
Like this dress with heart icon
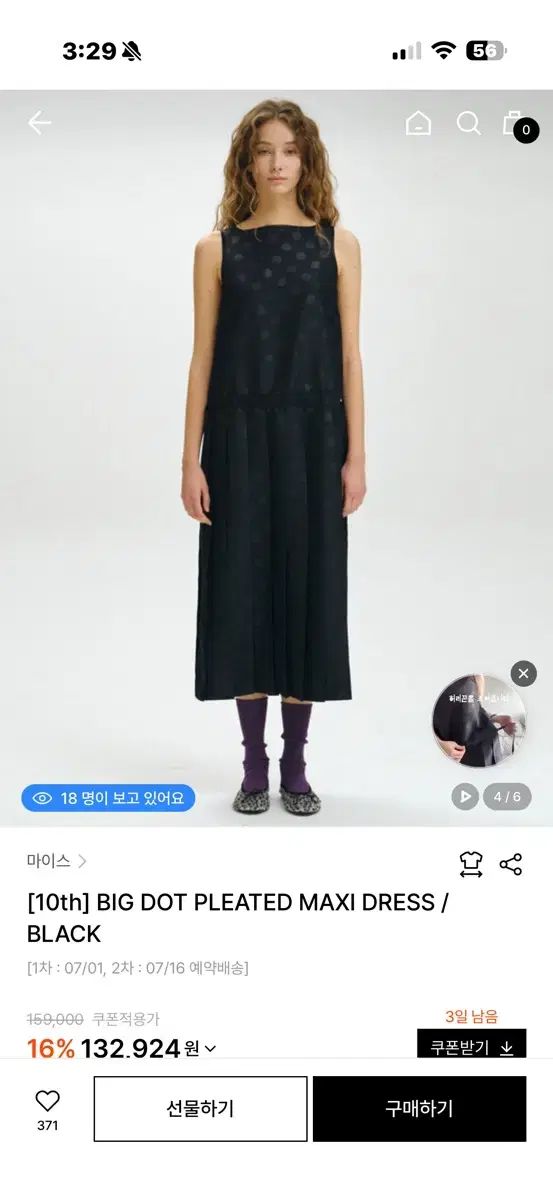(47, 1108)
